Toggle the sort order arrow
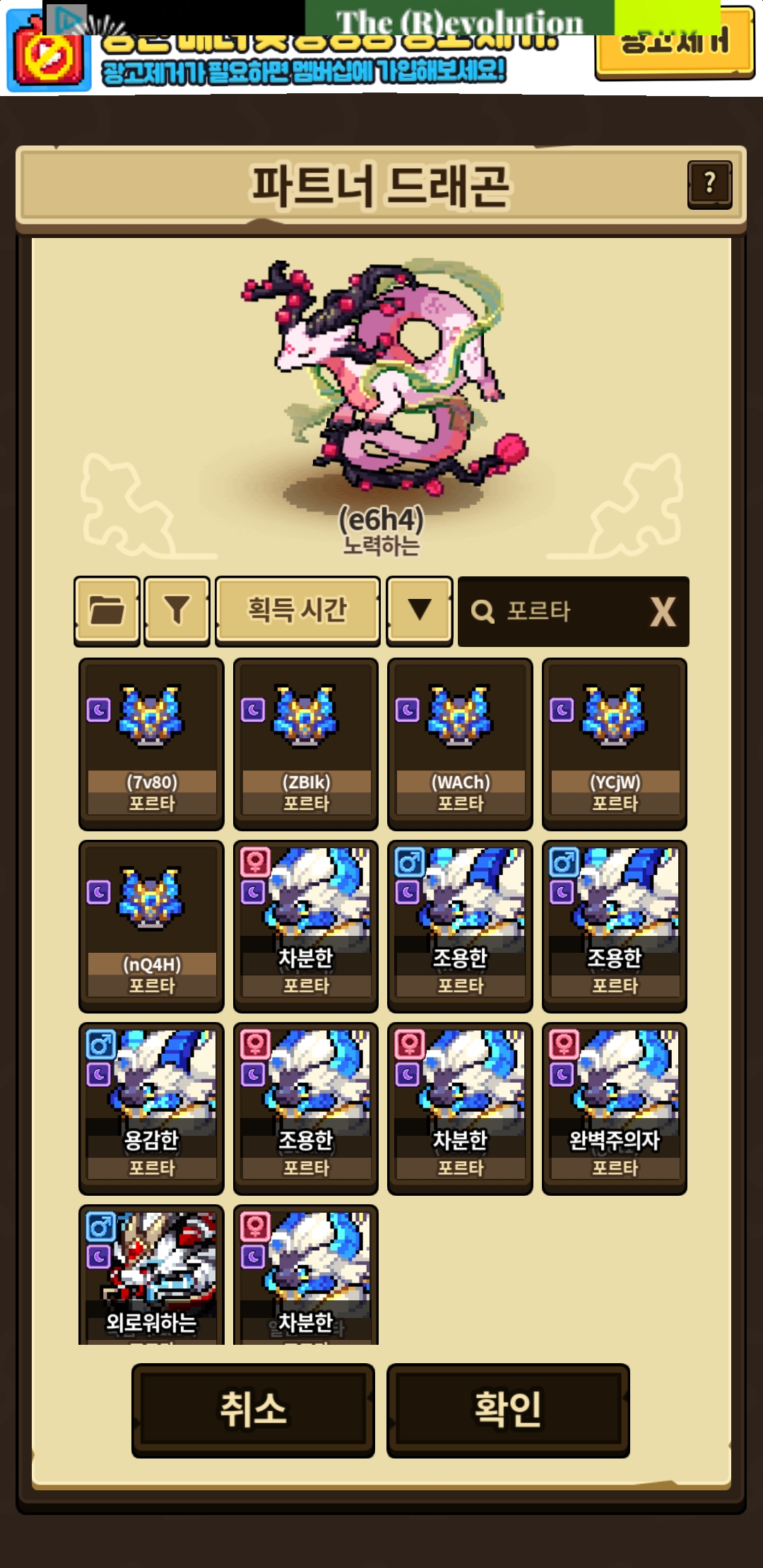The height and width of the screenshot is (1568, 763). pos(420,611)
